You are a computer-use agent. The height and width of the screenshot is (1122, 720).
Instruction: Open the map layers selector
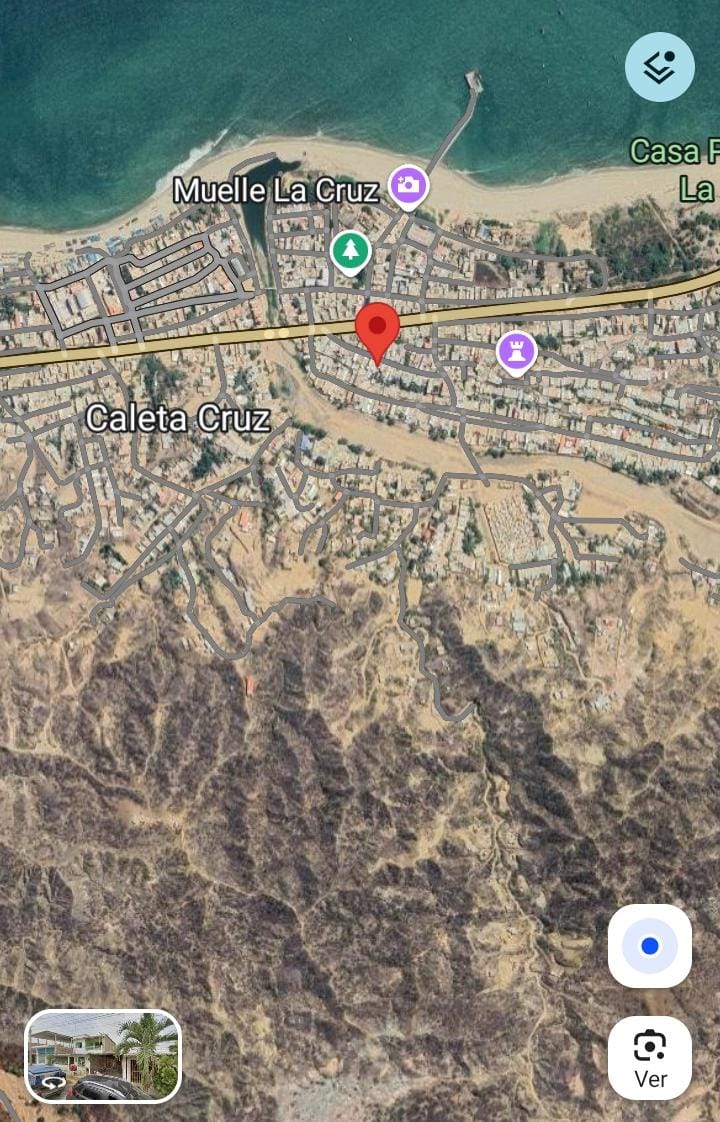coord(660,67)
